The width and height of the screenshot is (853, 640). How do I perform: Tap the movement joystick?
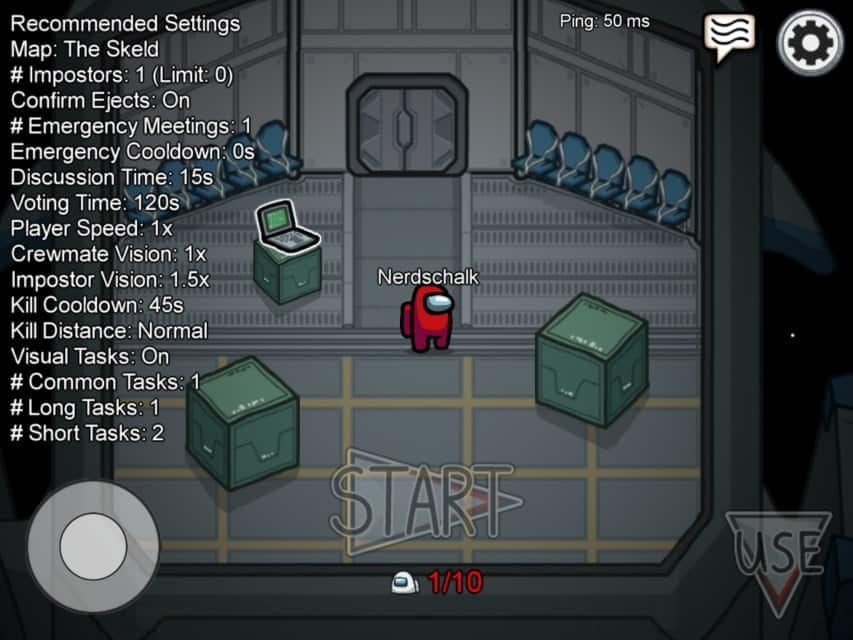pyautogui.click(x=92, y=547)
